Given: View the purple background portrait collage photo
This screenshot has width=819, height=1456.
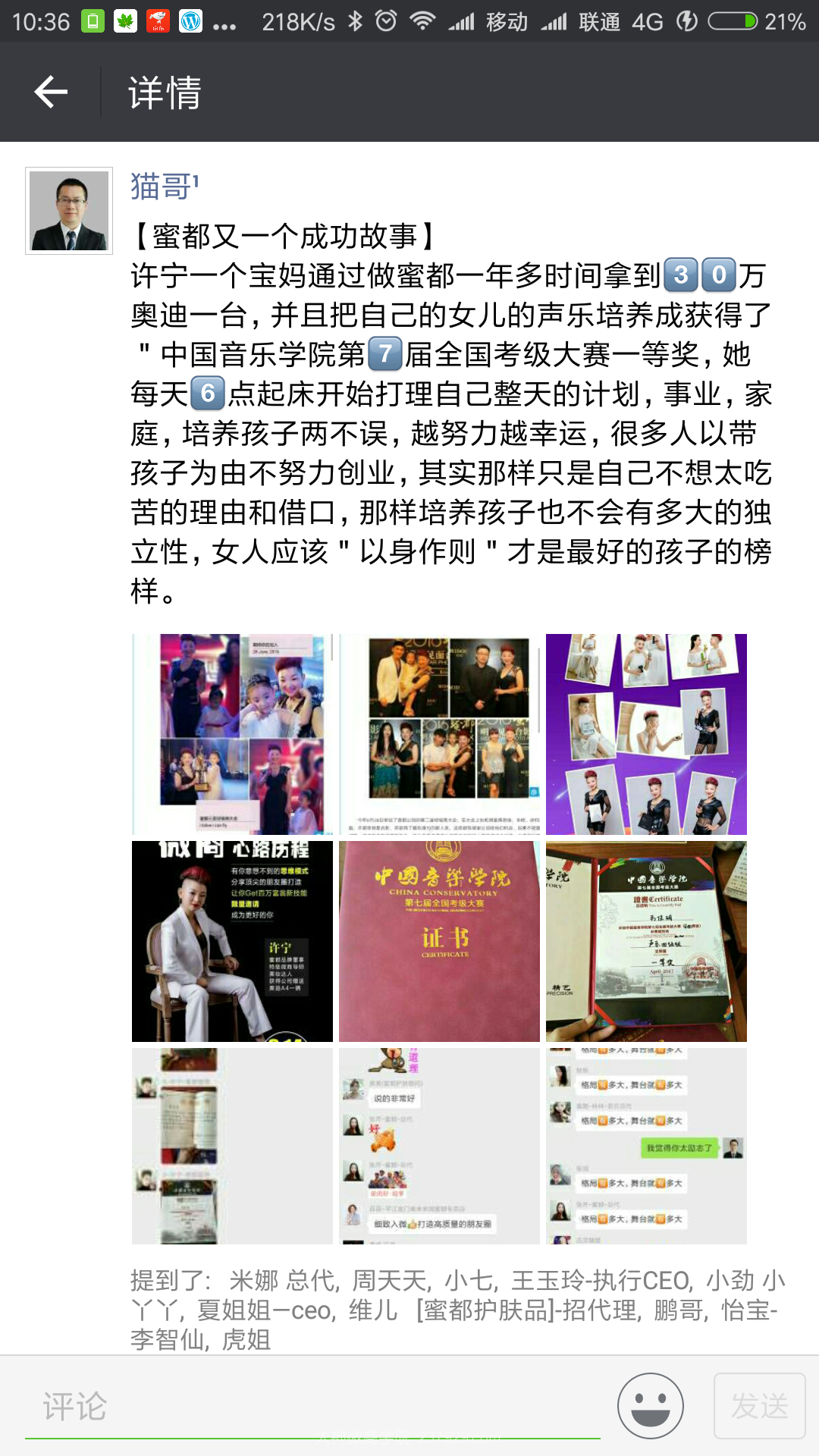Looking at the screenshot, I should pyautogui.click(x=646, y=734).
